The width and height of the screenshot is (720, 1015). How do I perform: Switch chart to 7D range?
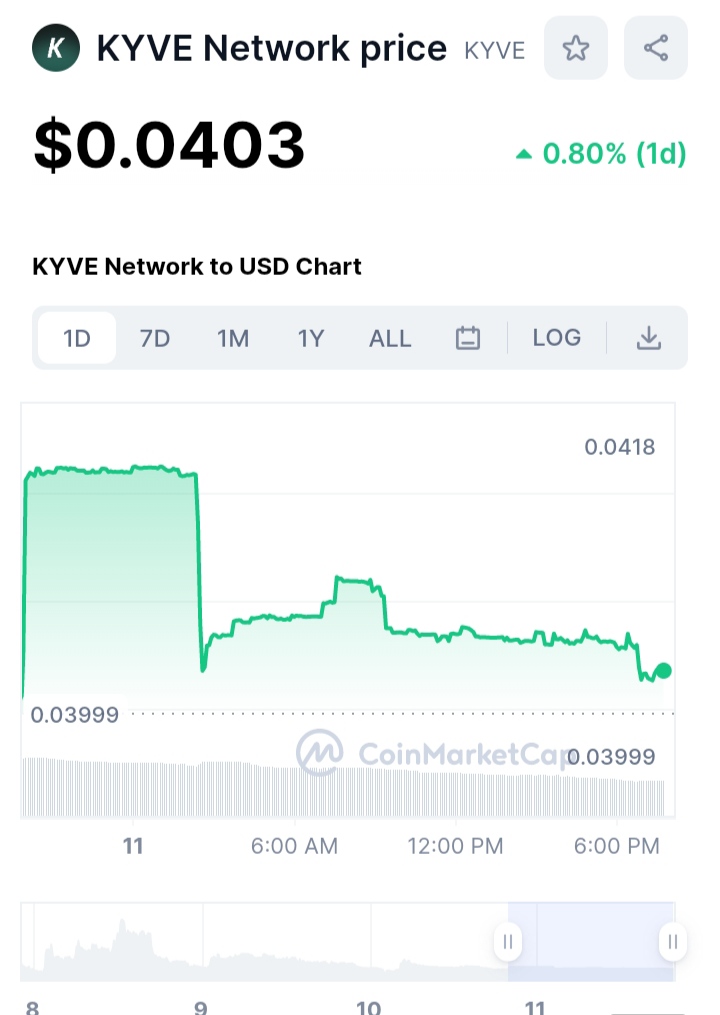click(x=154, y=338)
